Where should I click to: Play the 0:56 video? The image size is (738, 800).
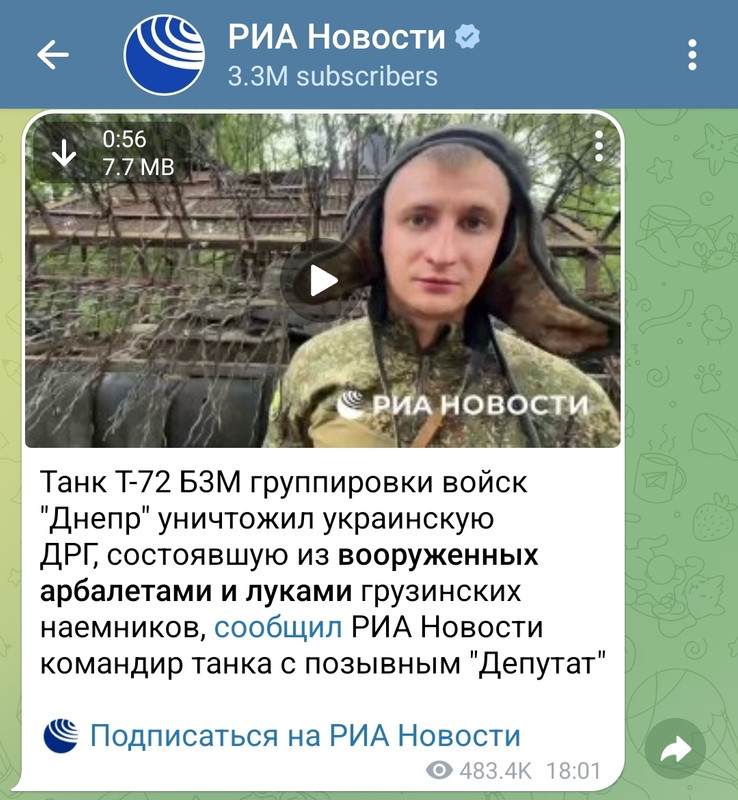point(322,281)
